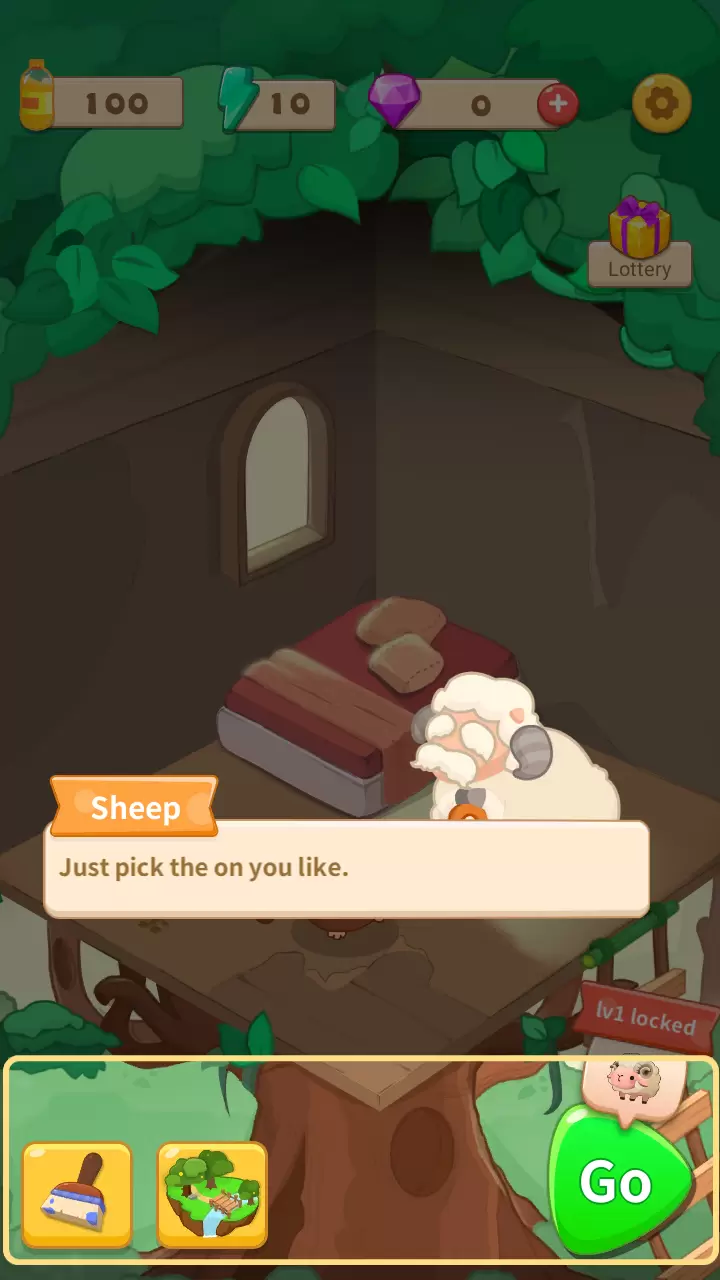Add more purple gems
This screenshot has height=1280, width=720.
[558, 104]
